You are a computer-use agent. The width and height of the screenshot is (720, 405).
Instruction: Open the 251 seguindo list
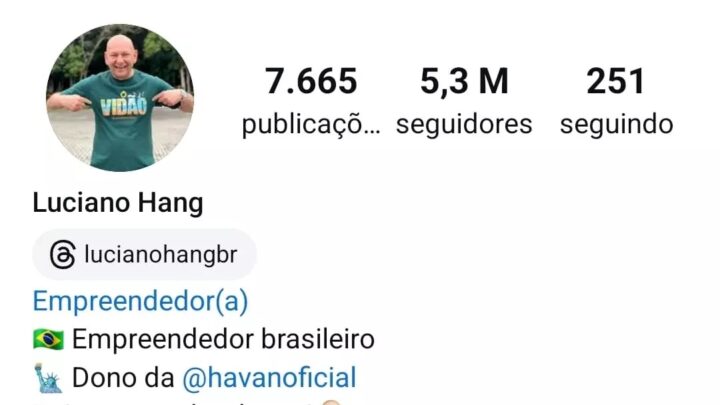[616, 101]
